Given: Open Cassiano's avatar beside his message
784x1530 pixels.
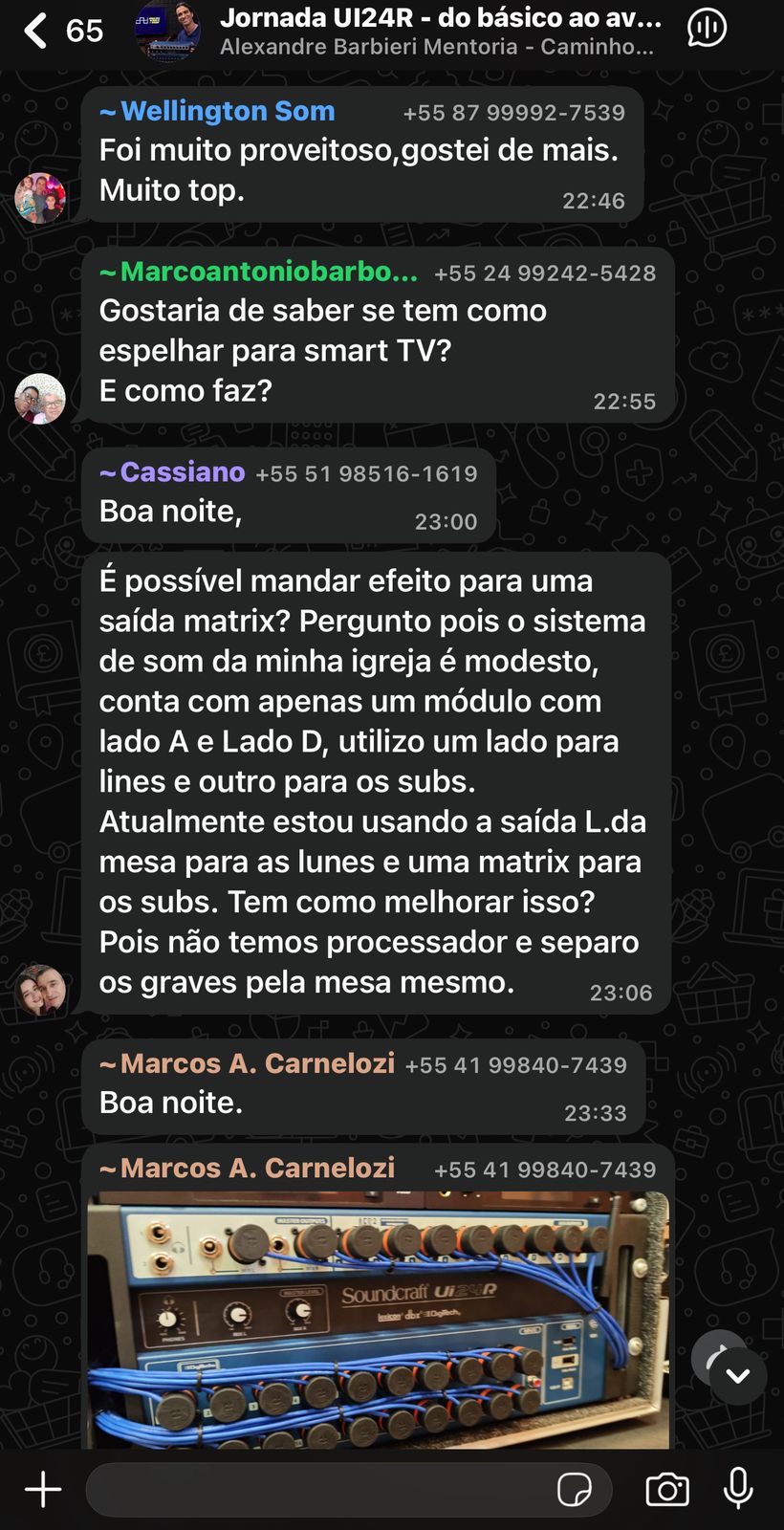Looking at the screenshot, I should point(39,991).
